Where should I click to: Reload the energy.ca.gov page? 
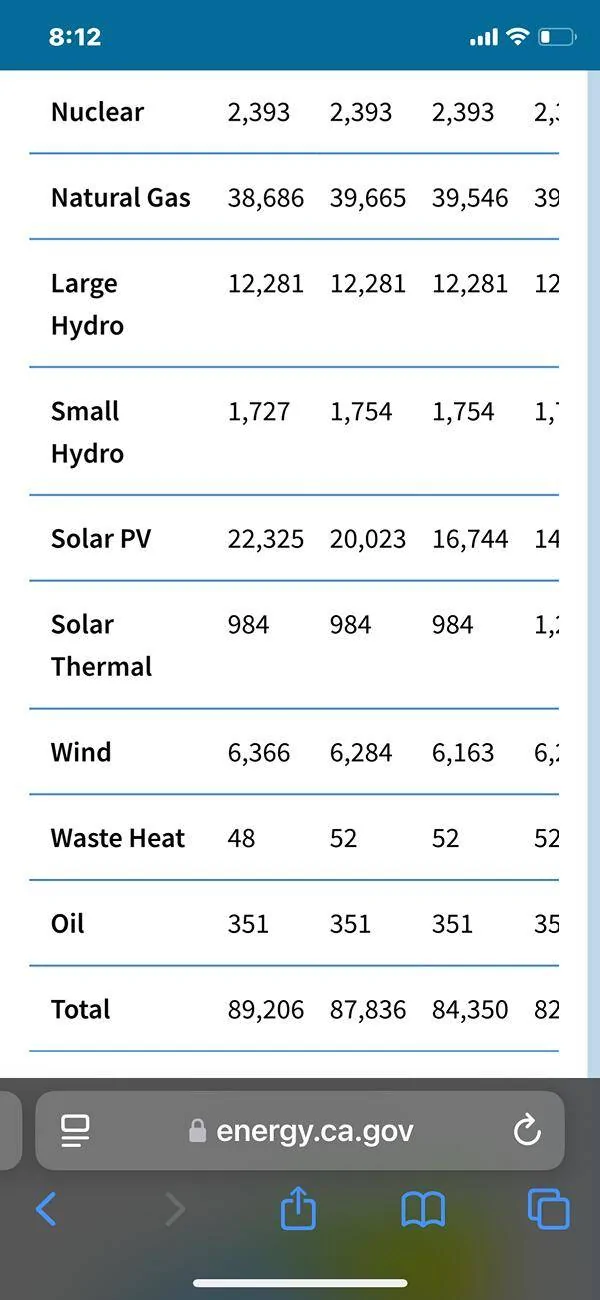pos(527,1130)
